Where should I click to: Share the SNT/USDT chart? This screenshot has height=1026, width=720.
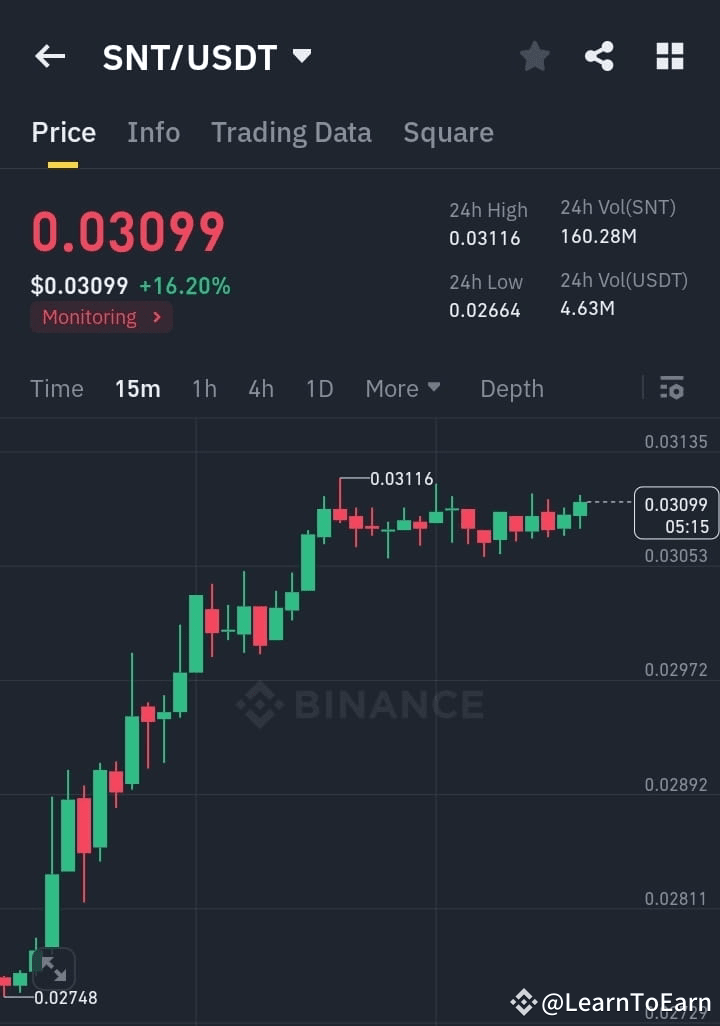click(x=600, y=57)
